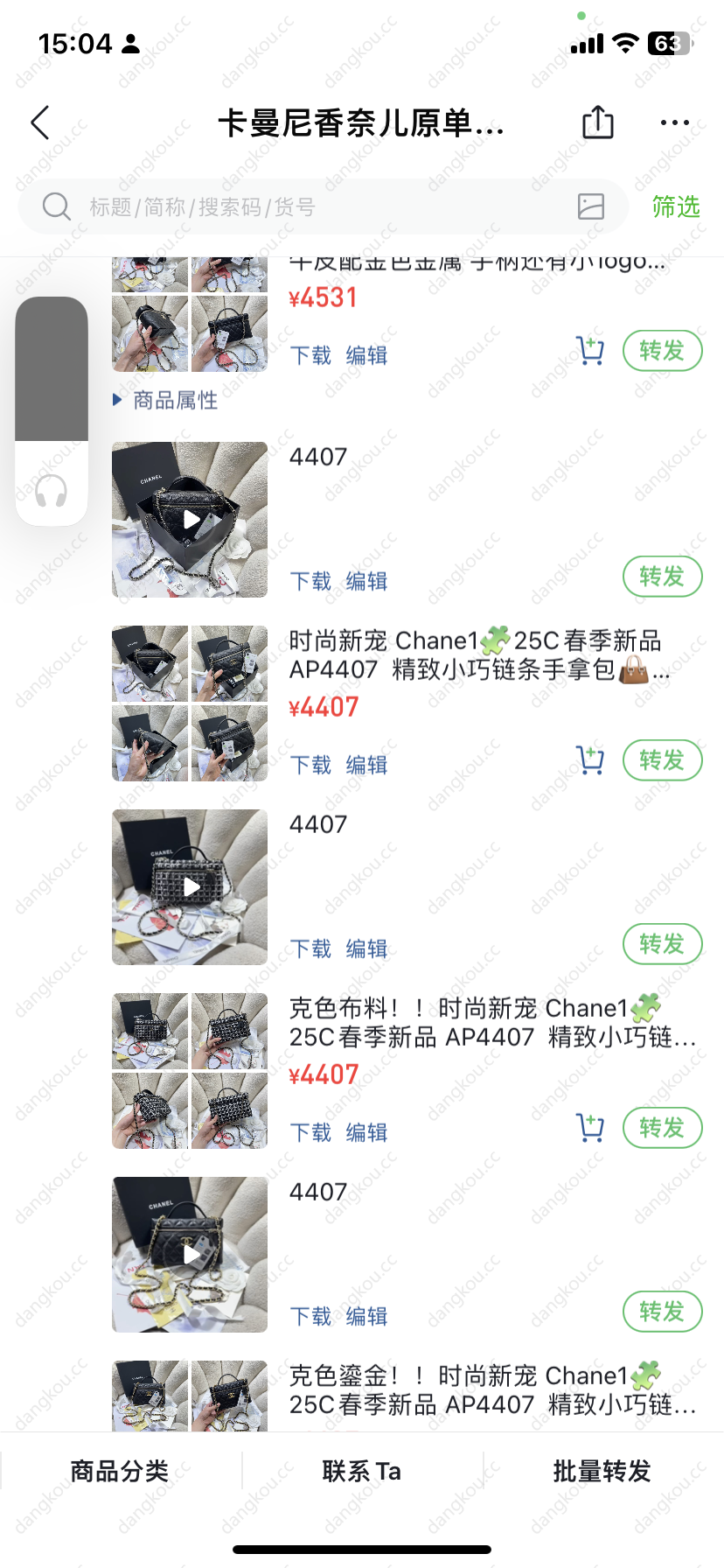This screenshot has width=724, height=1568.
Task: Open the 筛选 filter
Action: [x=676, y=206]
